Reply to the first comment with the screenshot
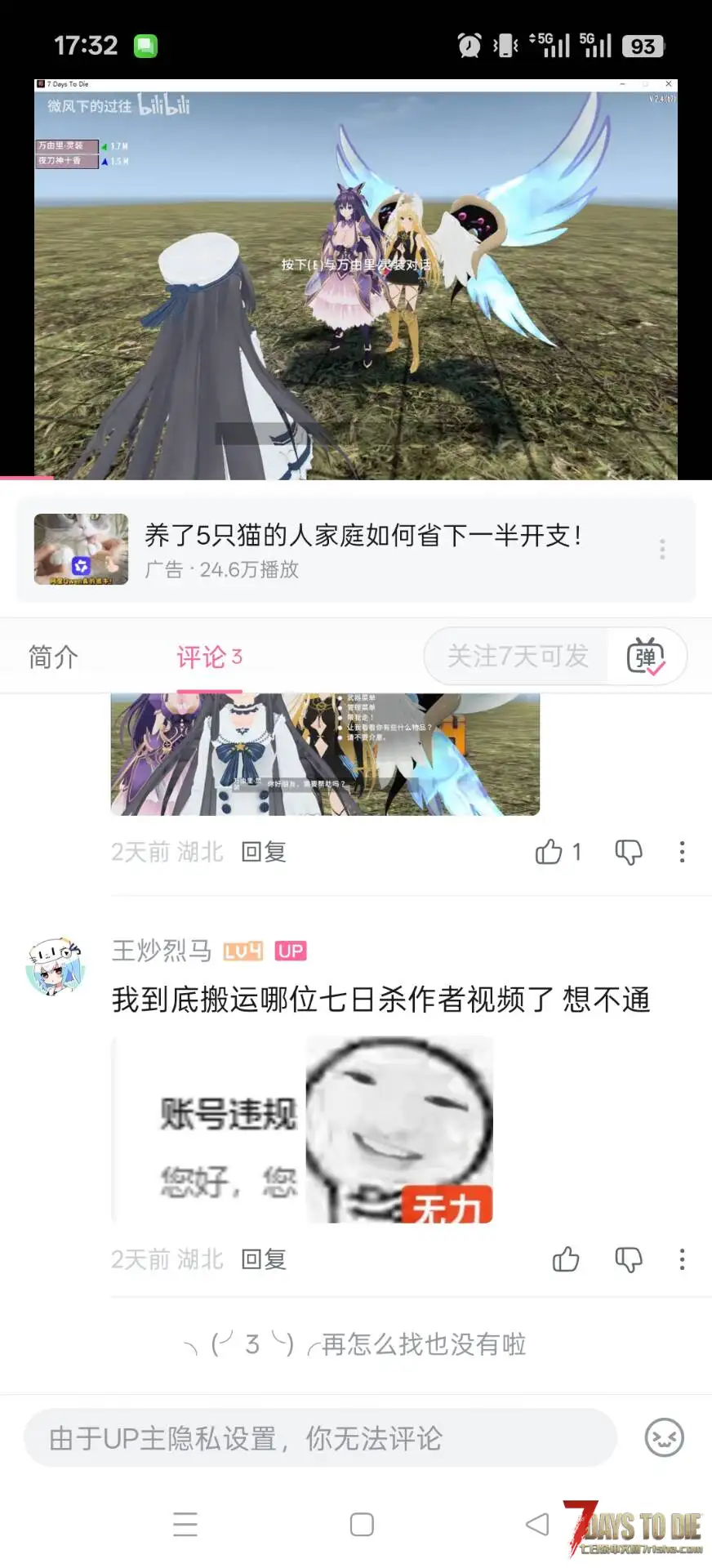712x1568 pixels. pyautogui.click(x=264, y=852)
